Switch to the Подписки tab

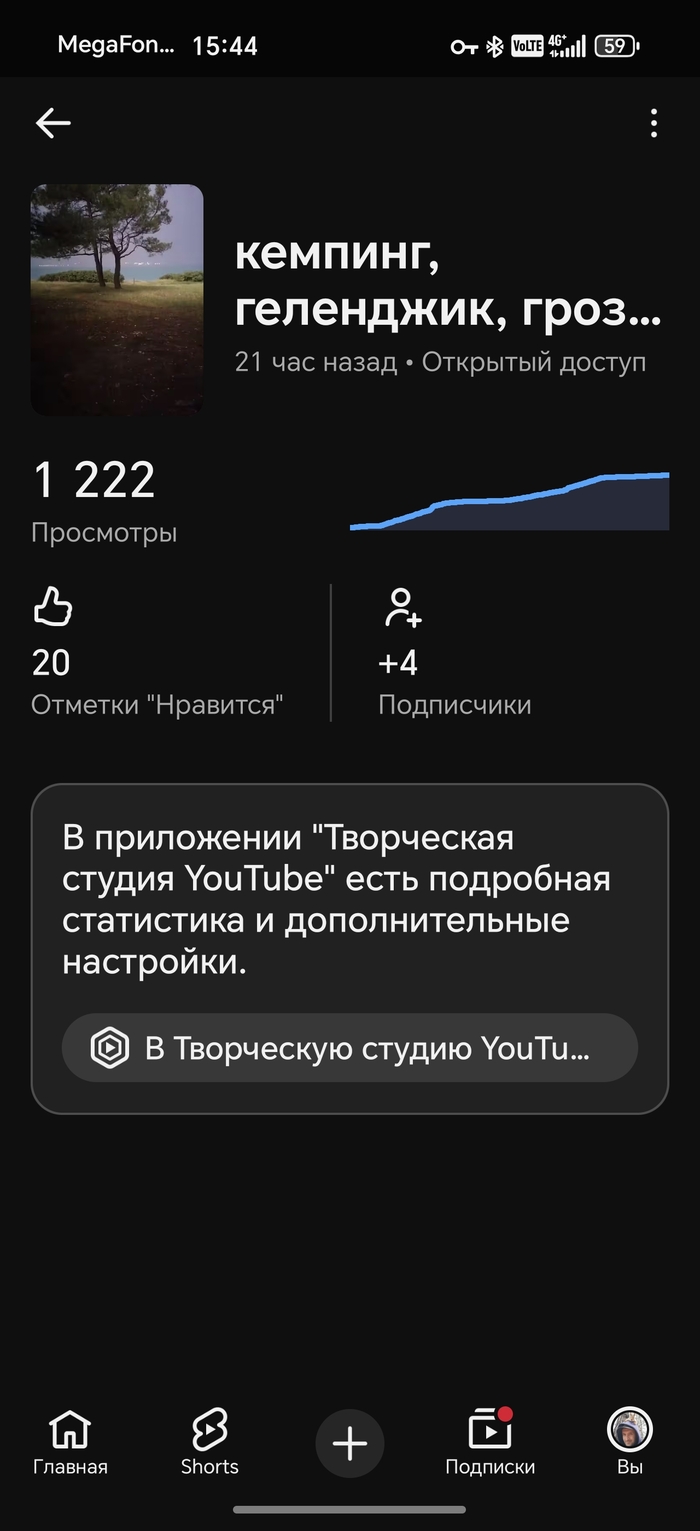coord(490,1442)
